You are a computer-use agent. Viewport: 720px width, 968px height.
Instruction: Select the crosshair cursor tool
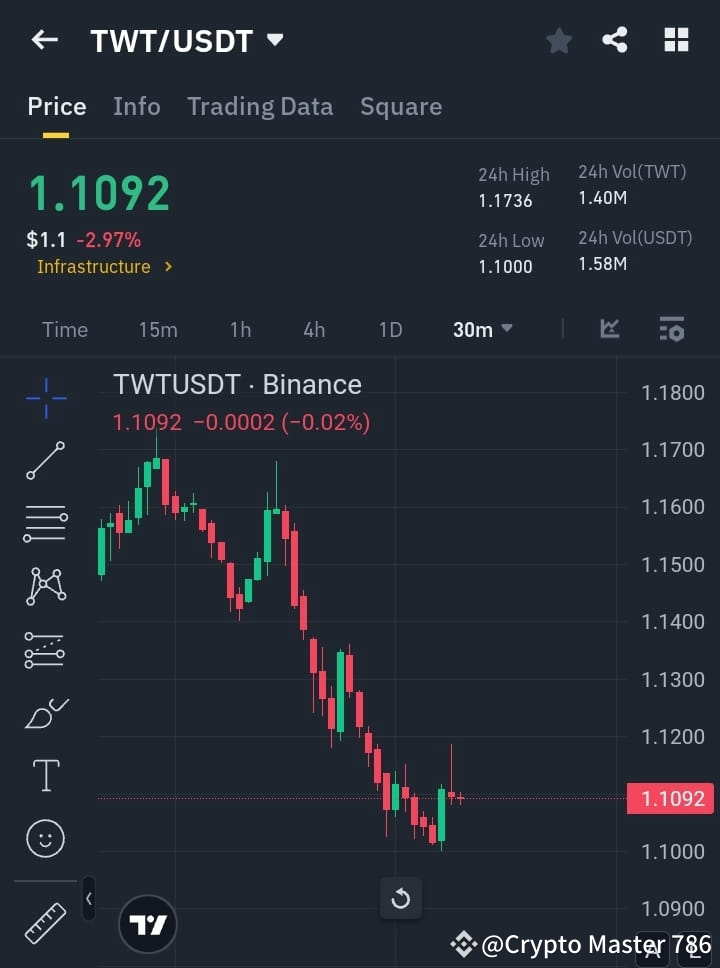45,399
